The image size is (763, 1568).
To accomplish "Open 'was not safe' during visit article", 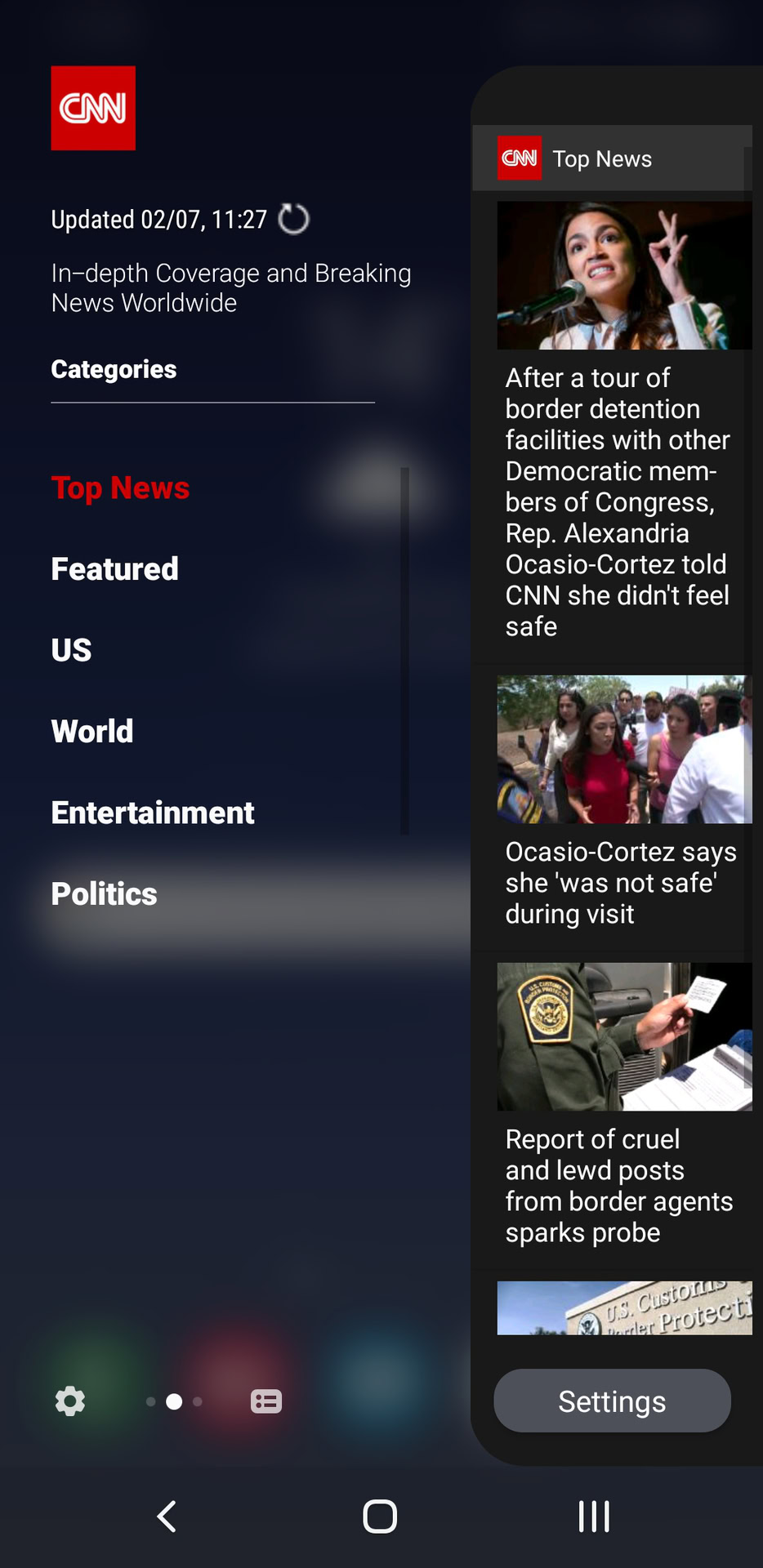I will 621,882.
